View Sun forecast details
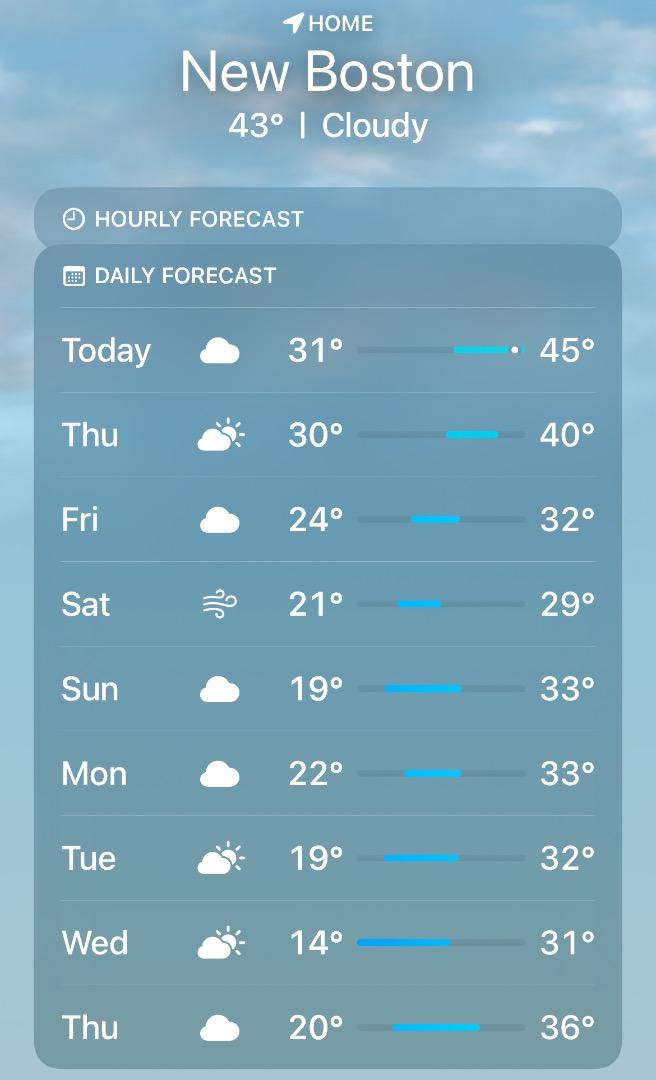Screen dimensions: 656x1080 328,689
